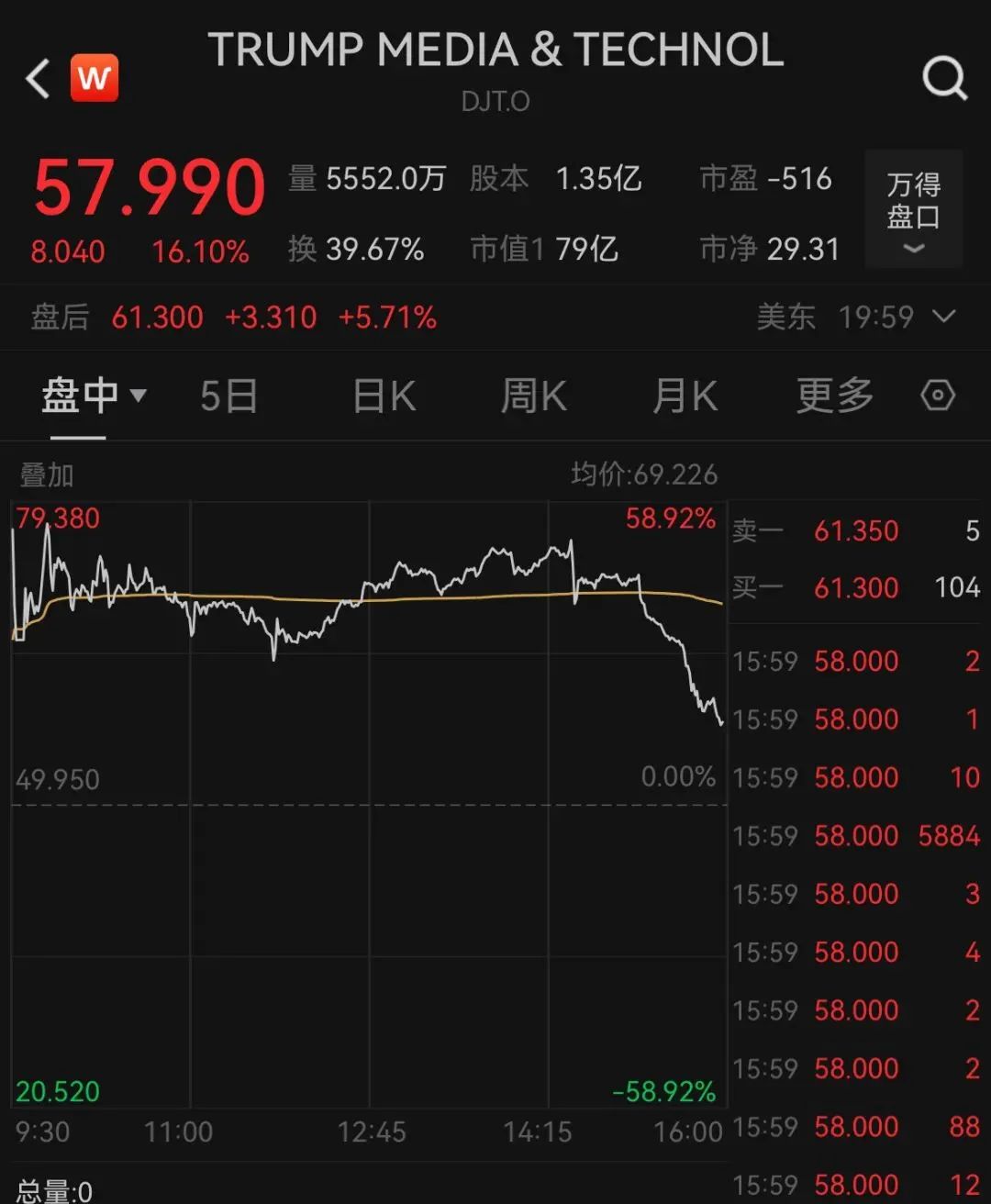Screen dimensions: 991x1204
Task: Switch to the 月K monthly tab
Action: [684, 395]
